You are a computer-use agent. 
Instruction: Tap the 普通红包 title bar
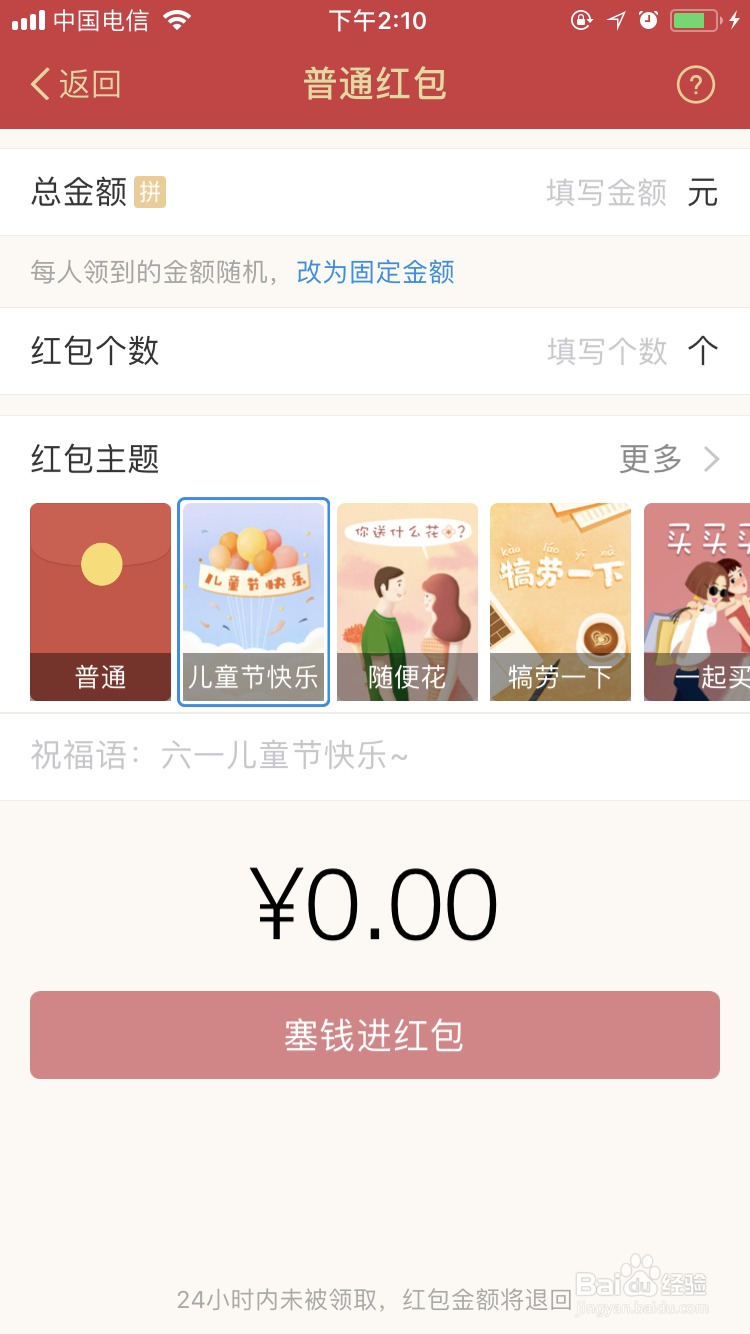click(374, 84)
